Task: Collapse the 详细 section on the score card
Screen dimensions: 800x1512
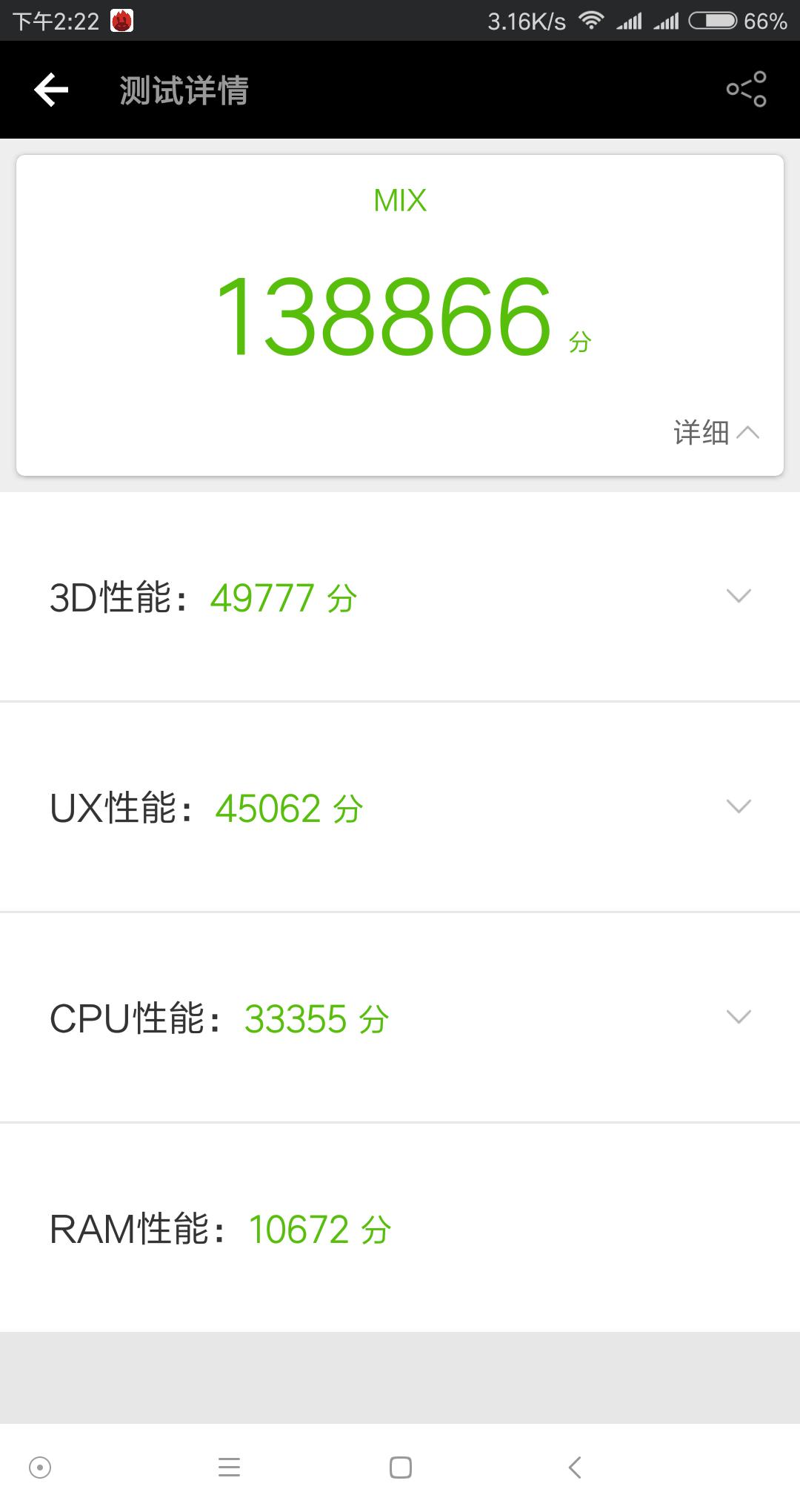Action: coord(717,432)
